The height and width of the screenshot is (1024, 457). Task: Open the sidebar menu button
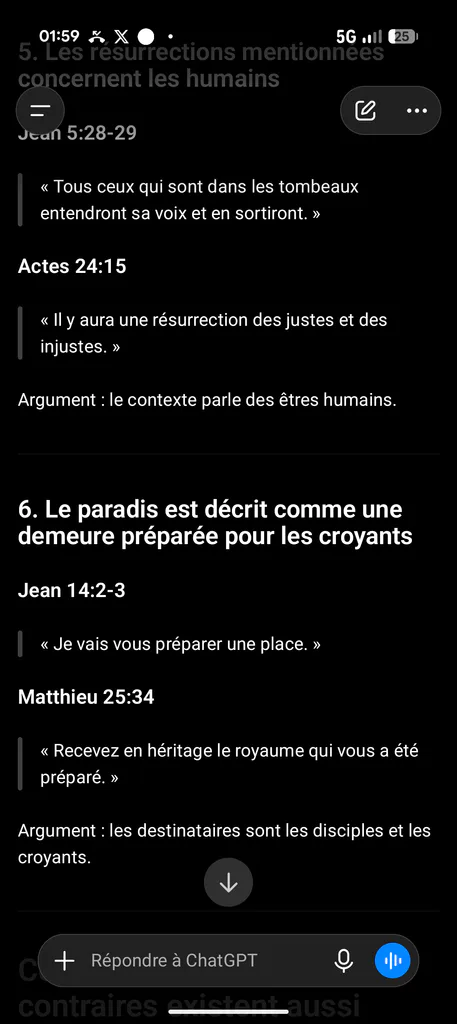pyautogui.click(x=40, y=110)
